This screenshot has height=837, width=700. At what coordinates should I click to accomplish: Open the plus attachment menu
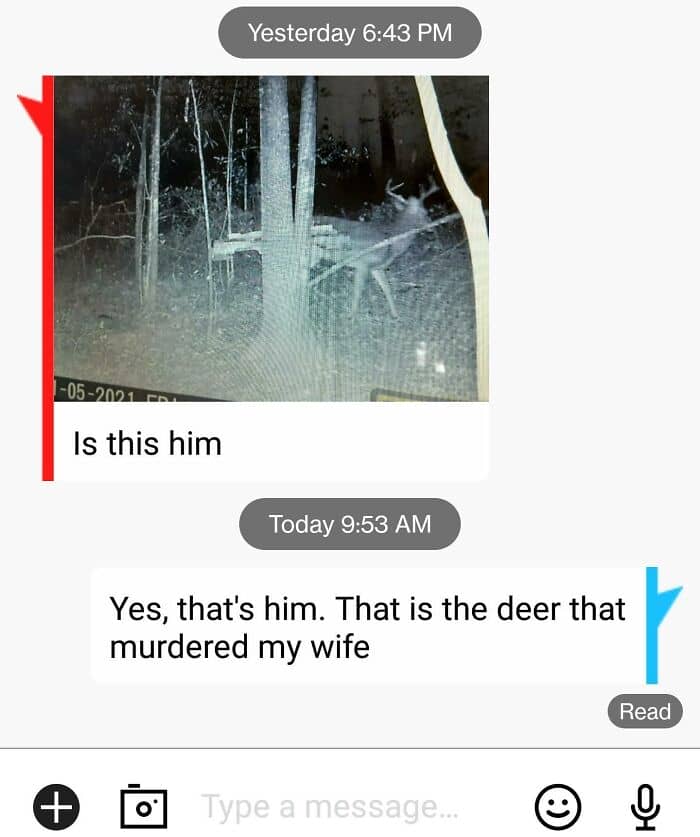click(x=56, y=805)
